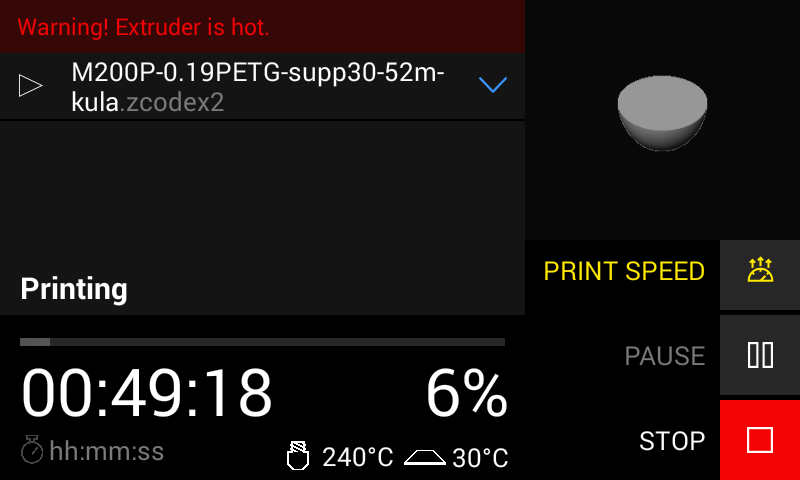Screen dimensions: 800x480
Task: Open the Print Speed settings
Action: point(759,271)
